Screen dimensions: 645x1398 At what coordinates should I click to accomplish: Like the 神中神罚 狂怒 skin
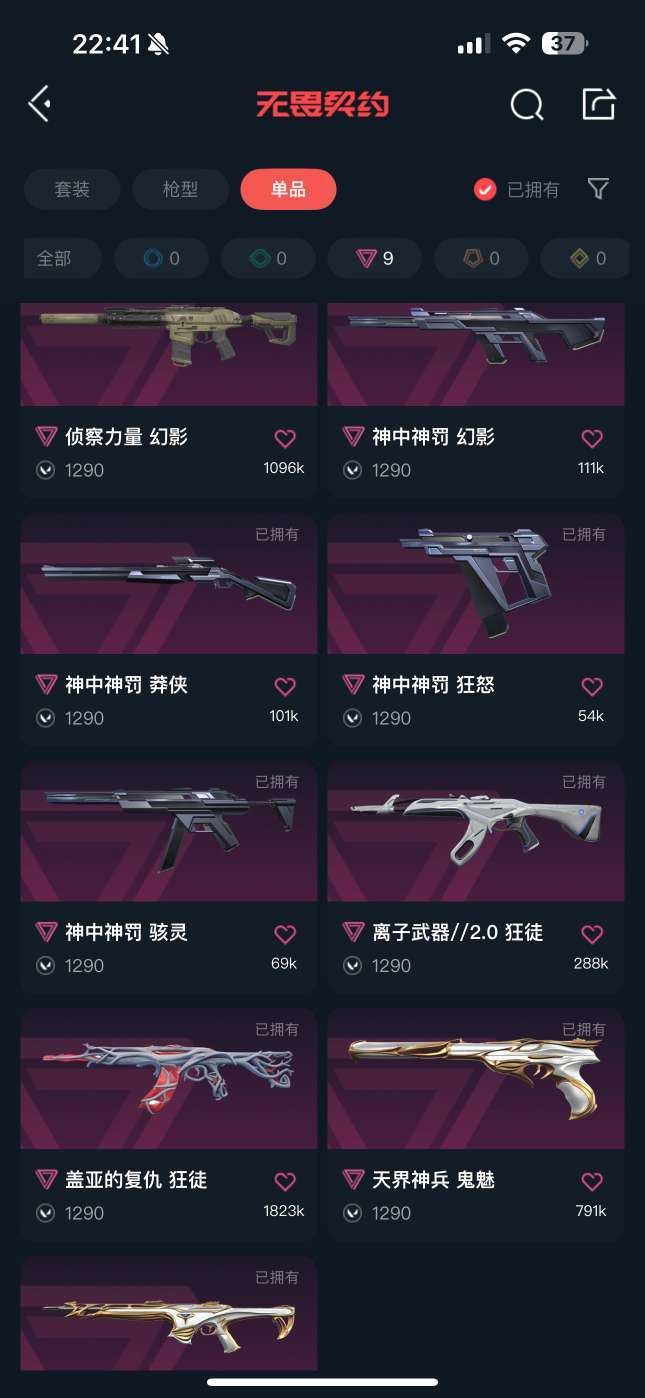click(x=592, y=686)
